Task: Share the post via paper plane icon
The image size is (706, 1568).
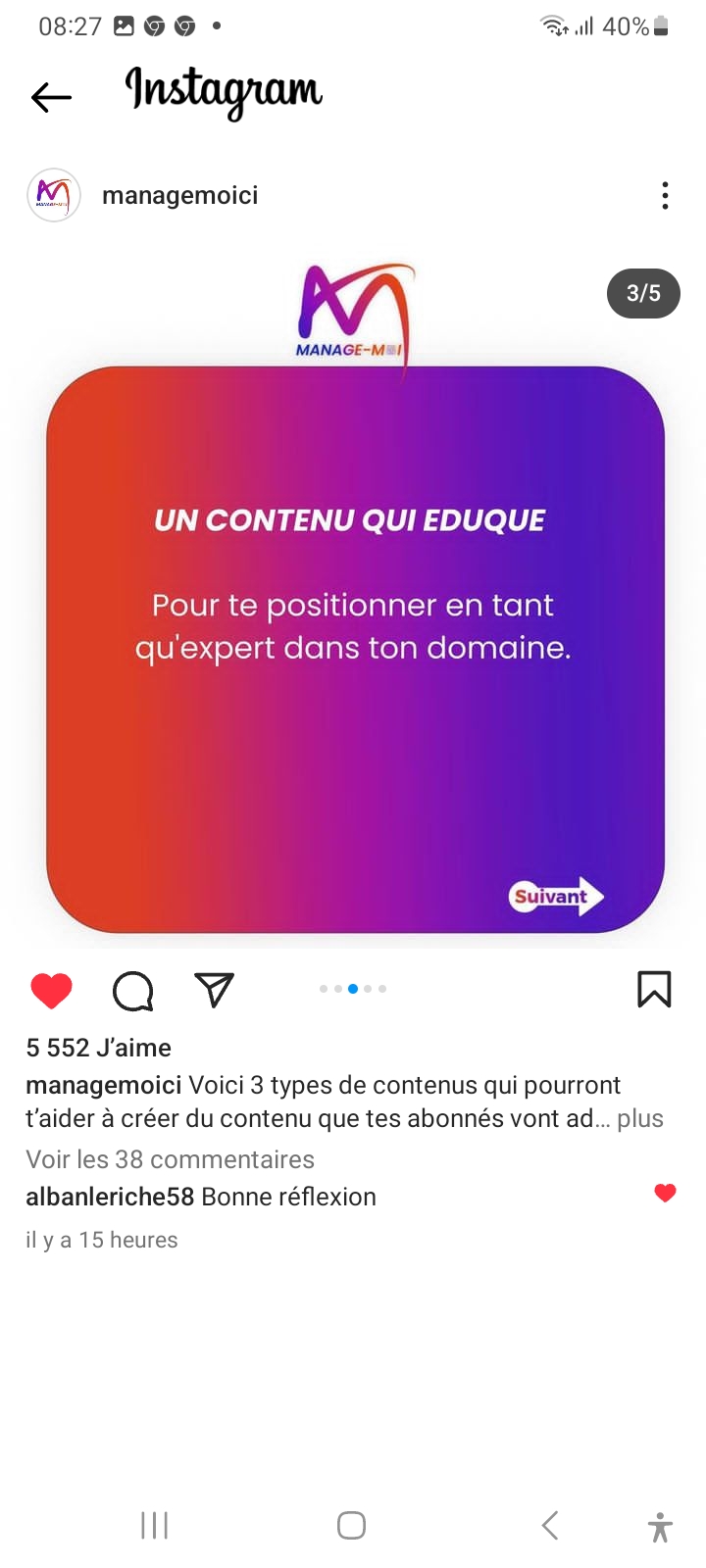Action: 214,990
